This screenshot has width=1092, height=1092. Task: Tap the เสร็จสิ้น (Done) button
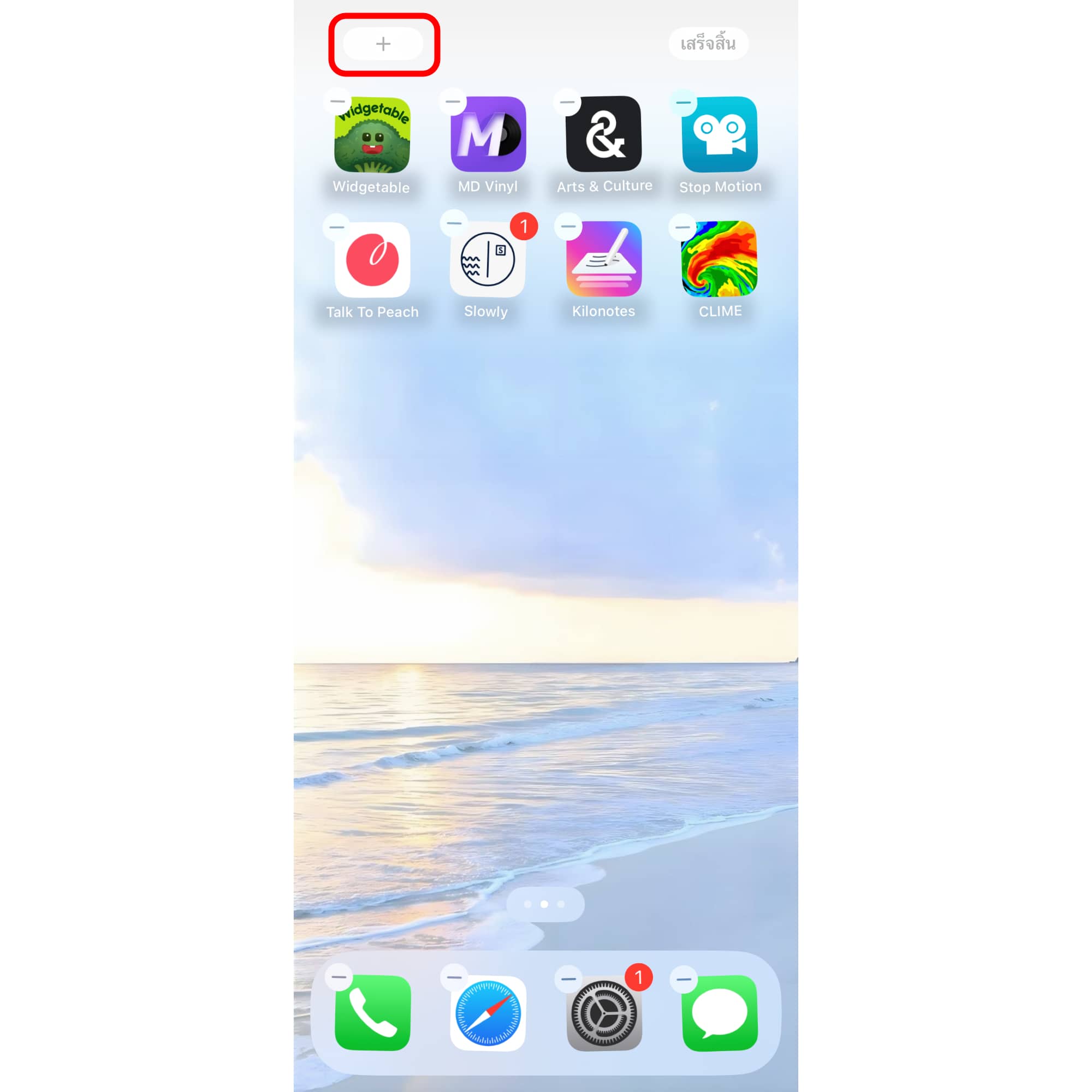point(708,44)
